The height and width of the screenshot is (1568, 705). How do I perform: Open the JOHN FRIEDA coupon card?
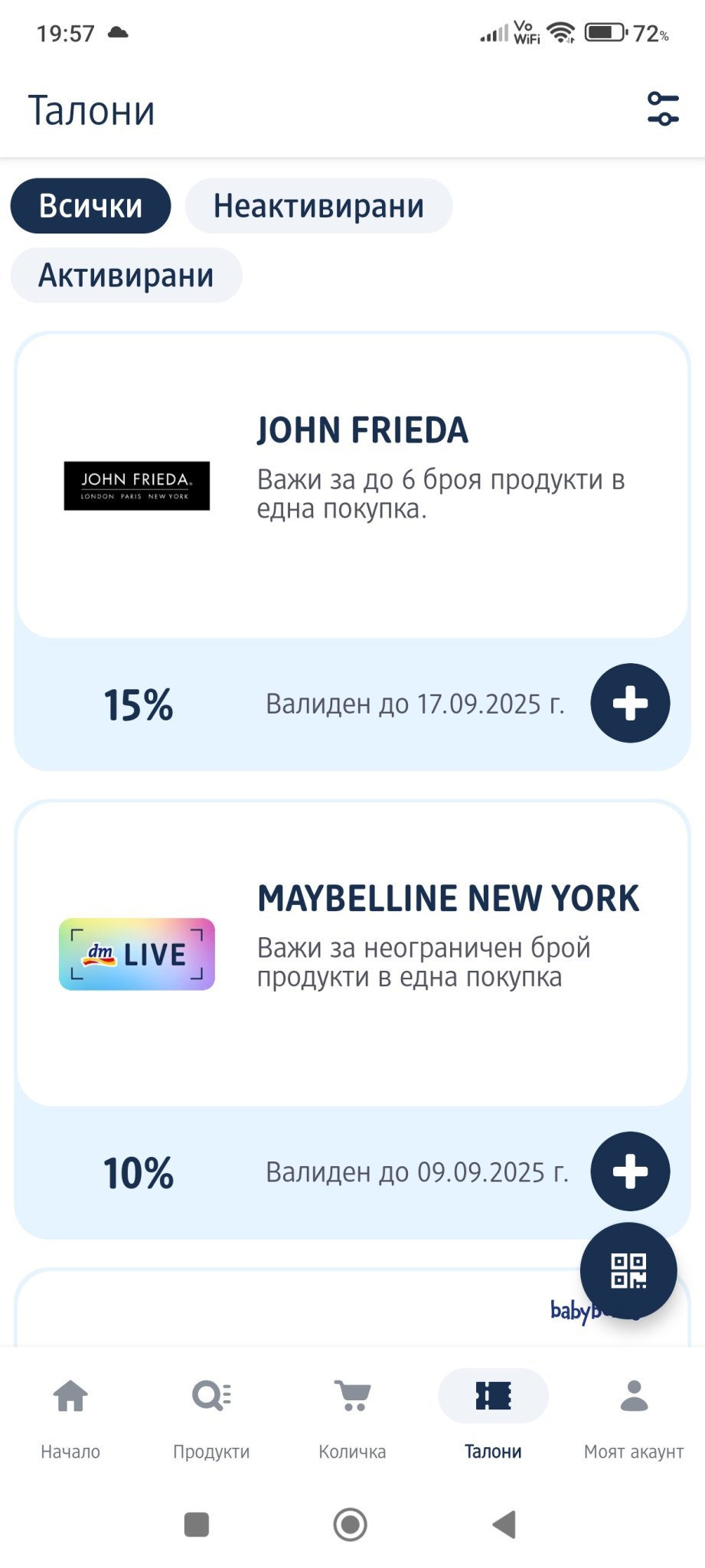click(x=352, y=486)
